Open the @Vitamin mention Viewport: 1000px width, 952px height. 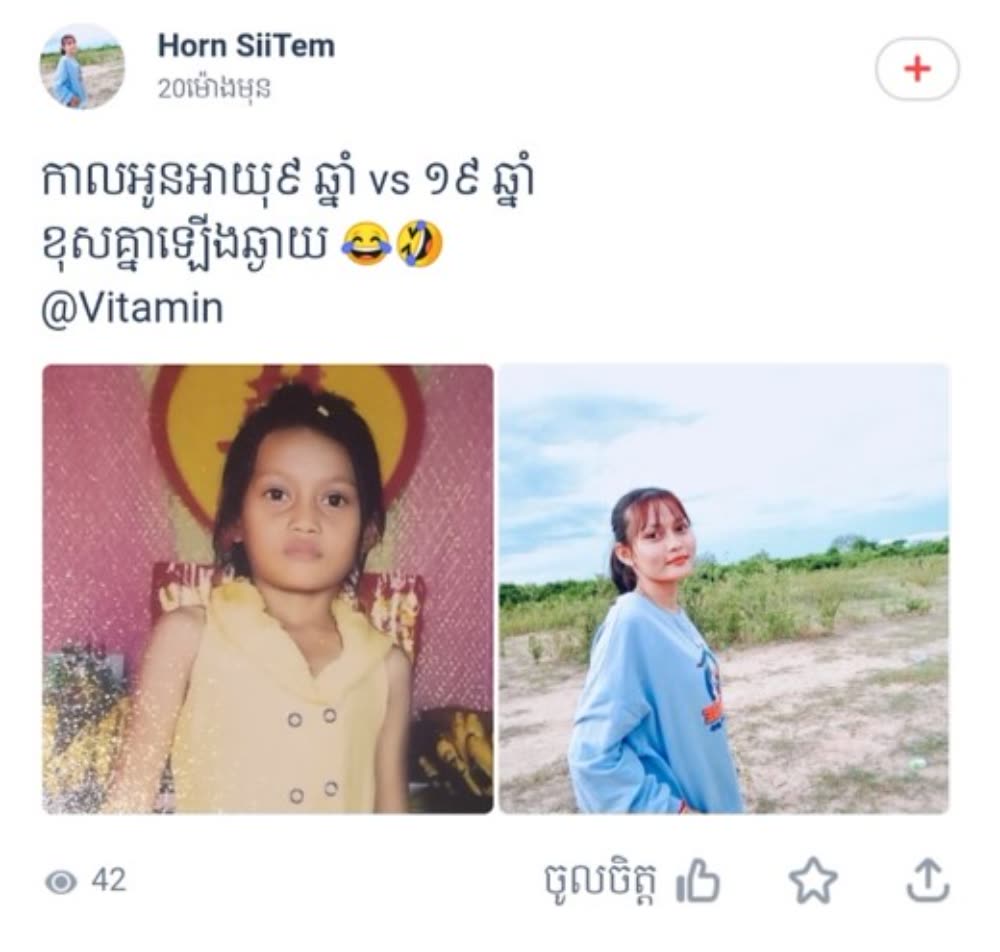tap(132, 309)
